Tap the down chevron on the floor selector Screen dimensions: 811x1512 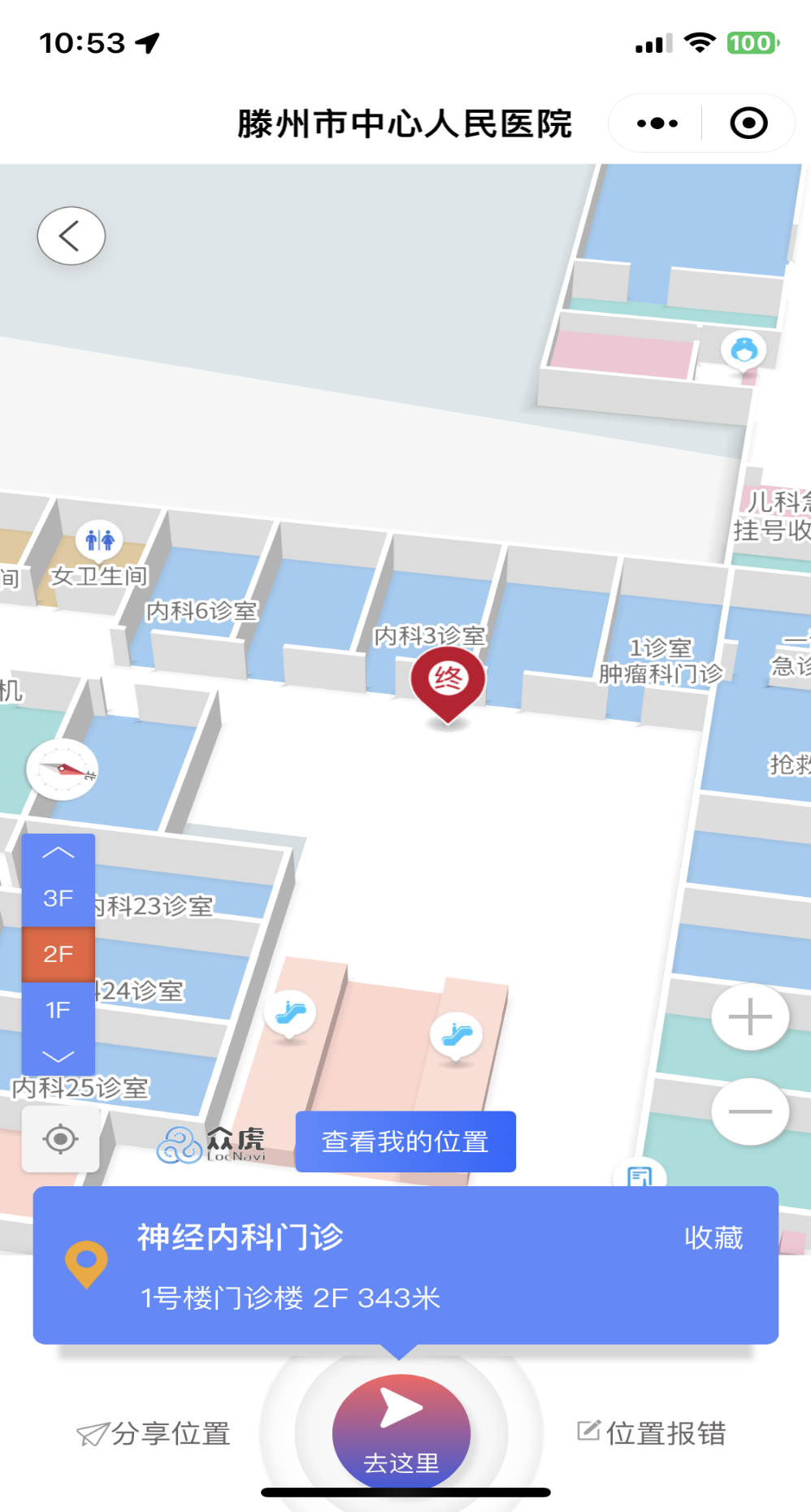(x=58, y=1057)
